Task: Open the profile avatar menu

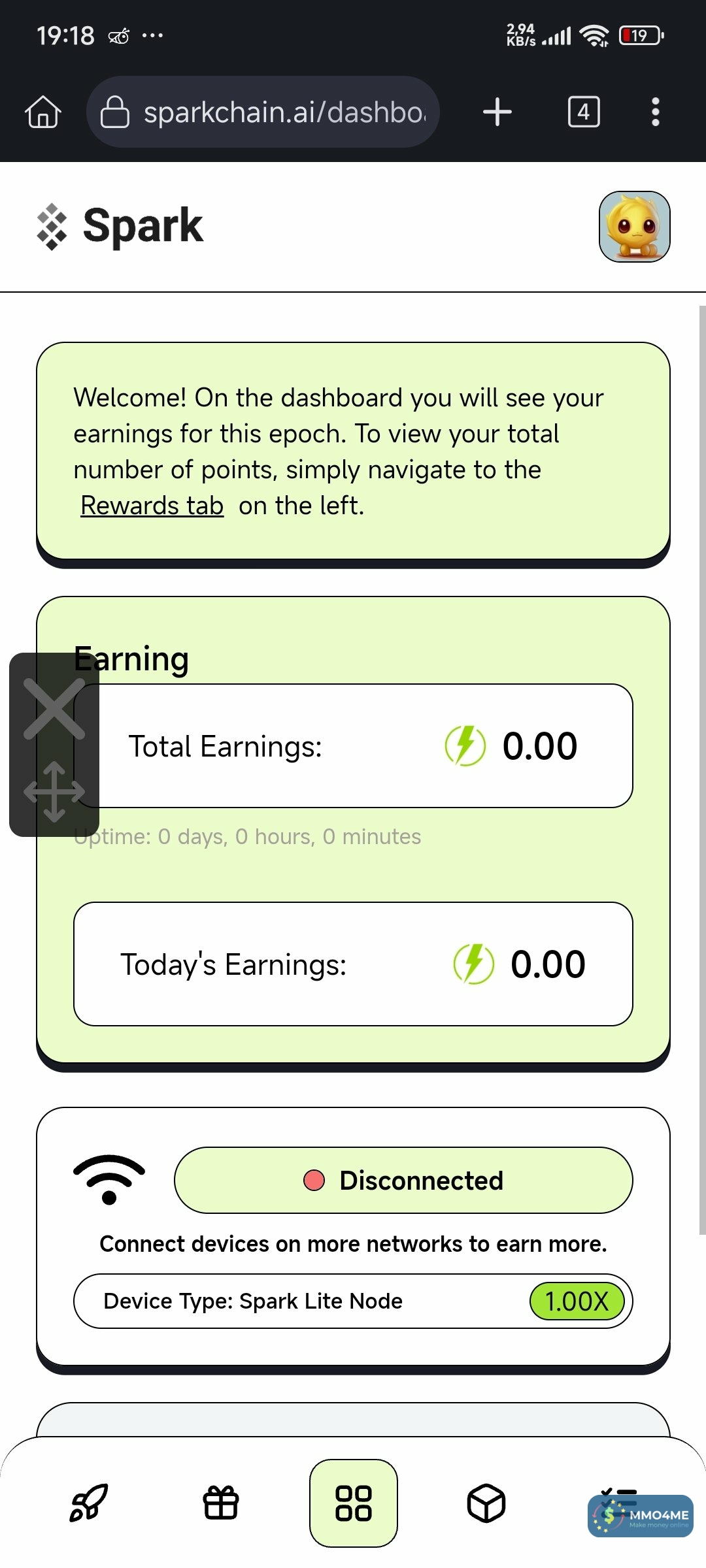Action: 634,227
